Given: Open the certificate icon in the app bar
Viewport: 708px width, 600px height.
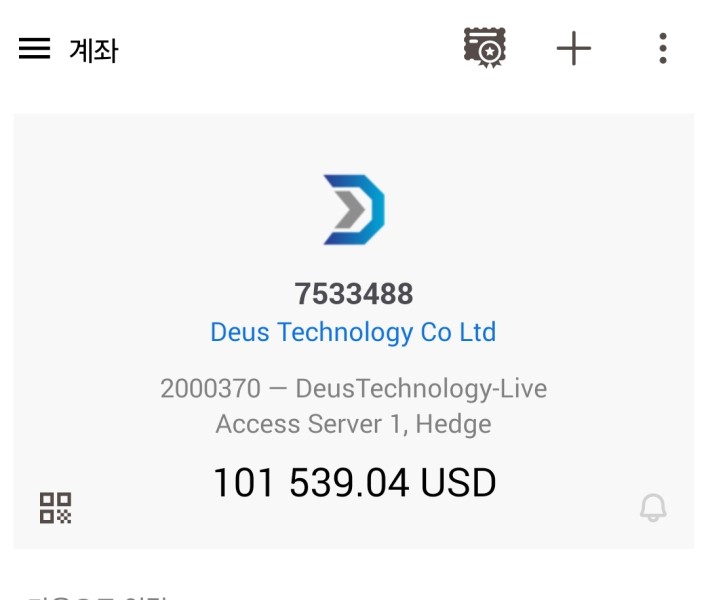Looking at the screenshot, I should point(484,48).
